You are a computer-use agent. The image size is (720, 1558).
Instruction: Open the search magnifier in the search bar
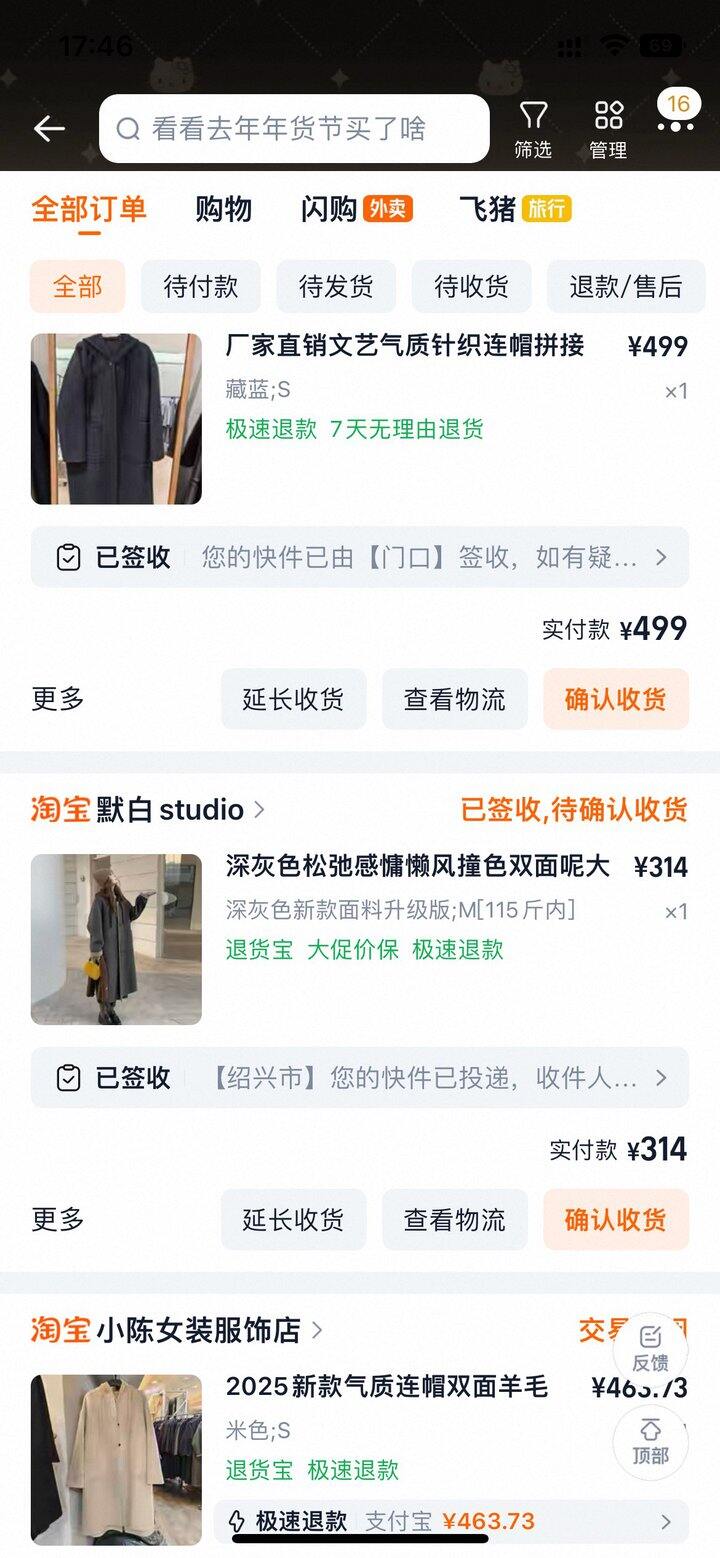(128, 127)
